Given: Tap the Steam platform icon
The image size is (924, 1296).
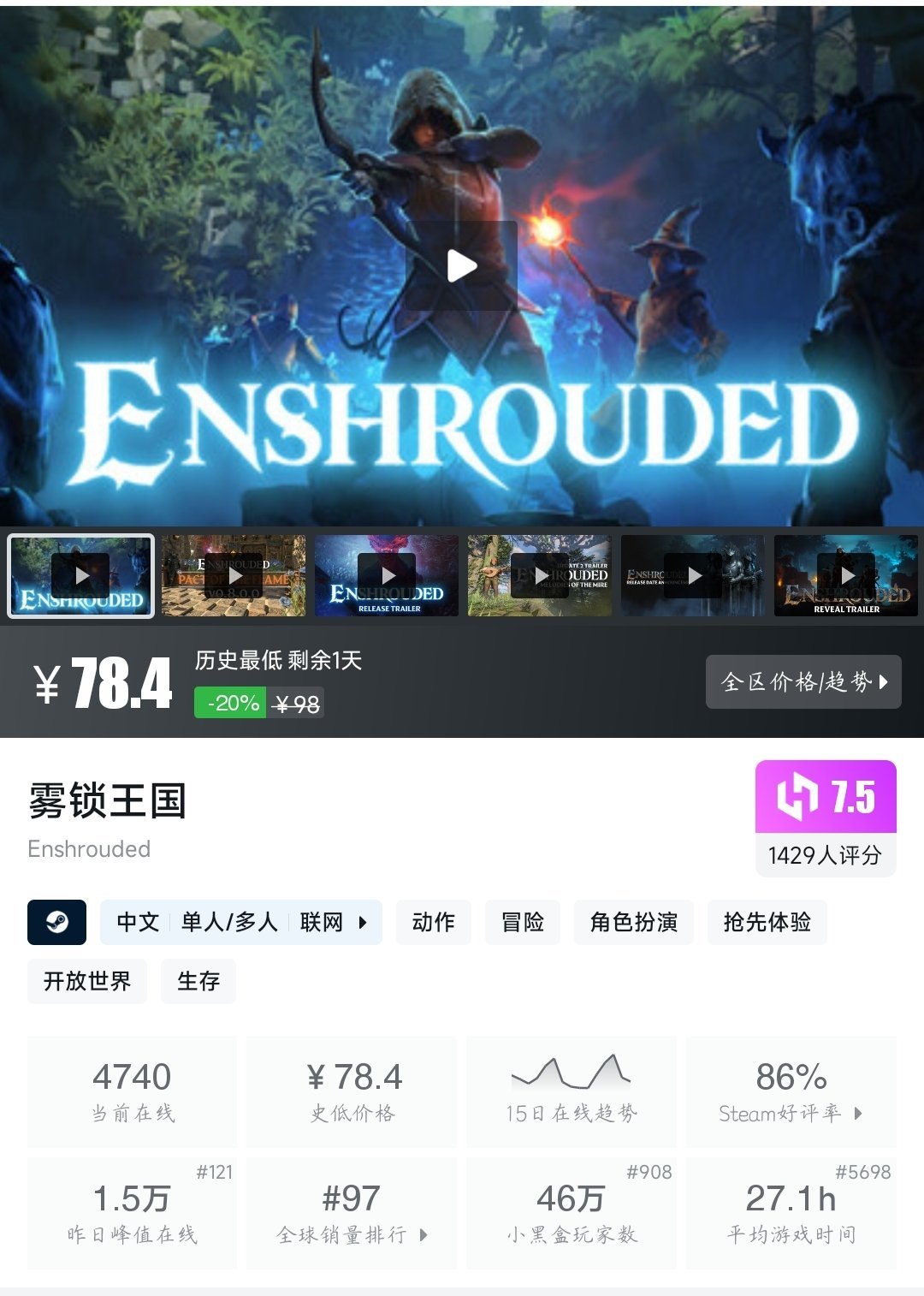Looking at the screenshot, I should click(x=56, y=922).
